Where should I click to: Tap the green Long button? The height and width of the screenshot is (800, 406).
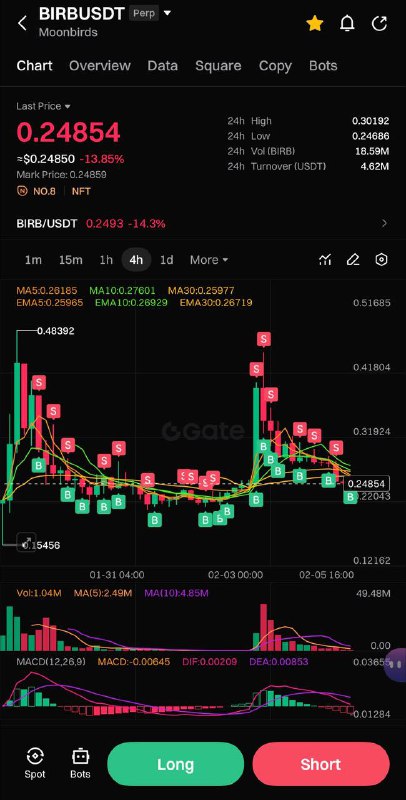(175, 764)
